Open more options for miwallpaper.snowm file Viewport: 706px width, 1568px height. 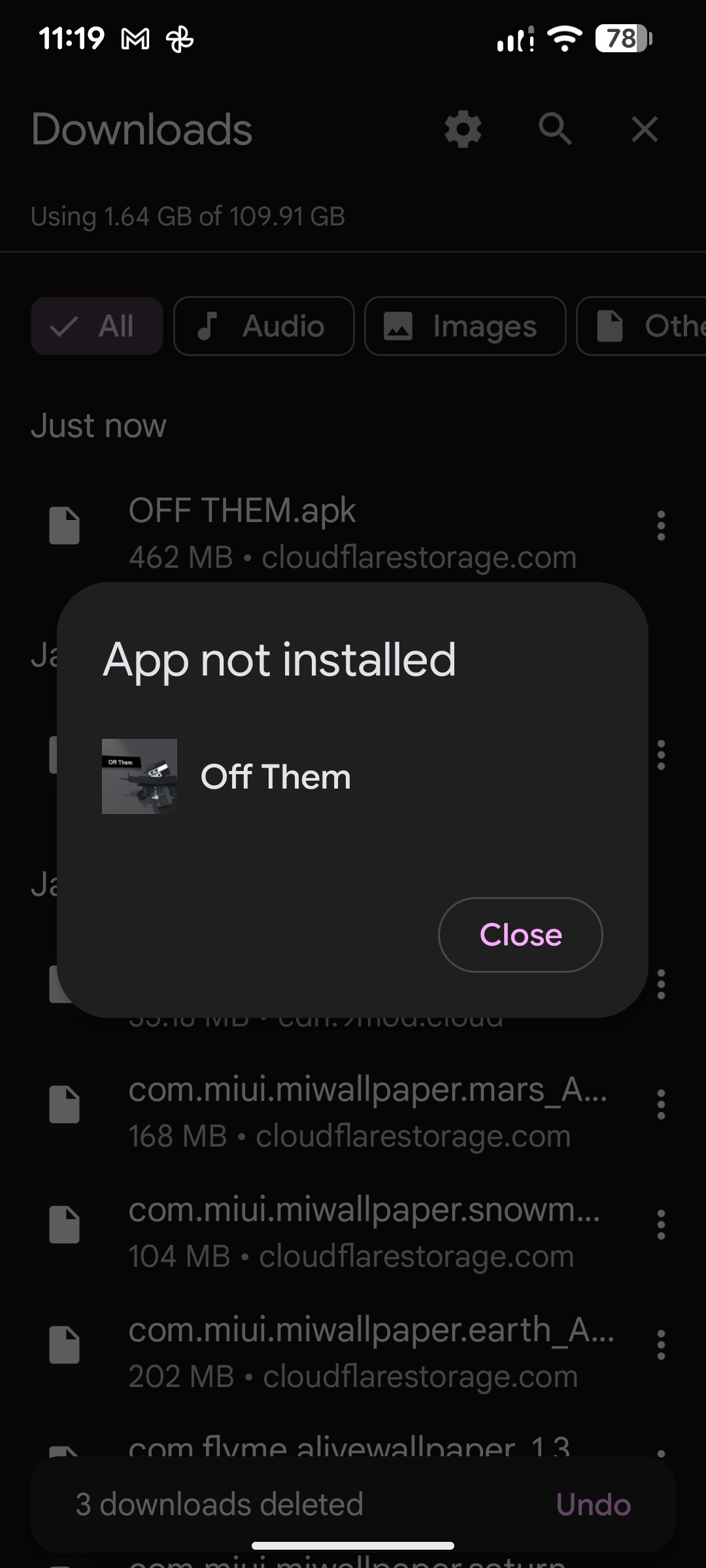pyautogui.click(x=661, y=1224)
